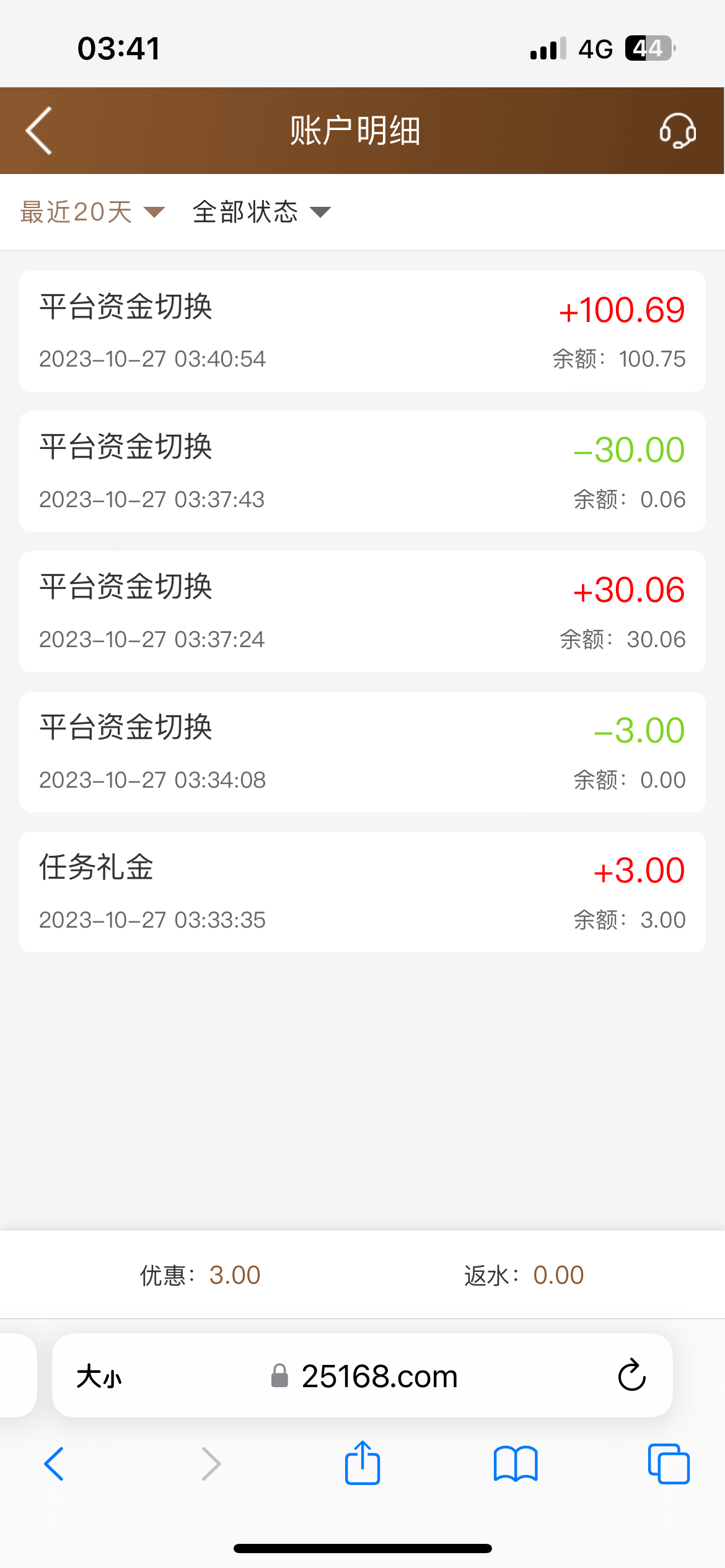
Task: Open Safari bookmarks
Action: click(516, 1464)
